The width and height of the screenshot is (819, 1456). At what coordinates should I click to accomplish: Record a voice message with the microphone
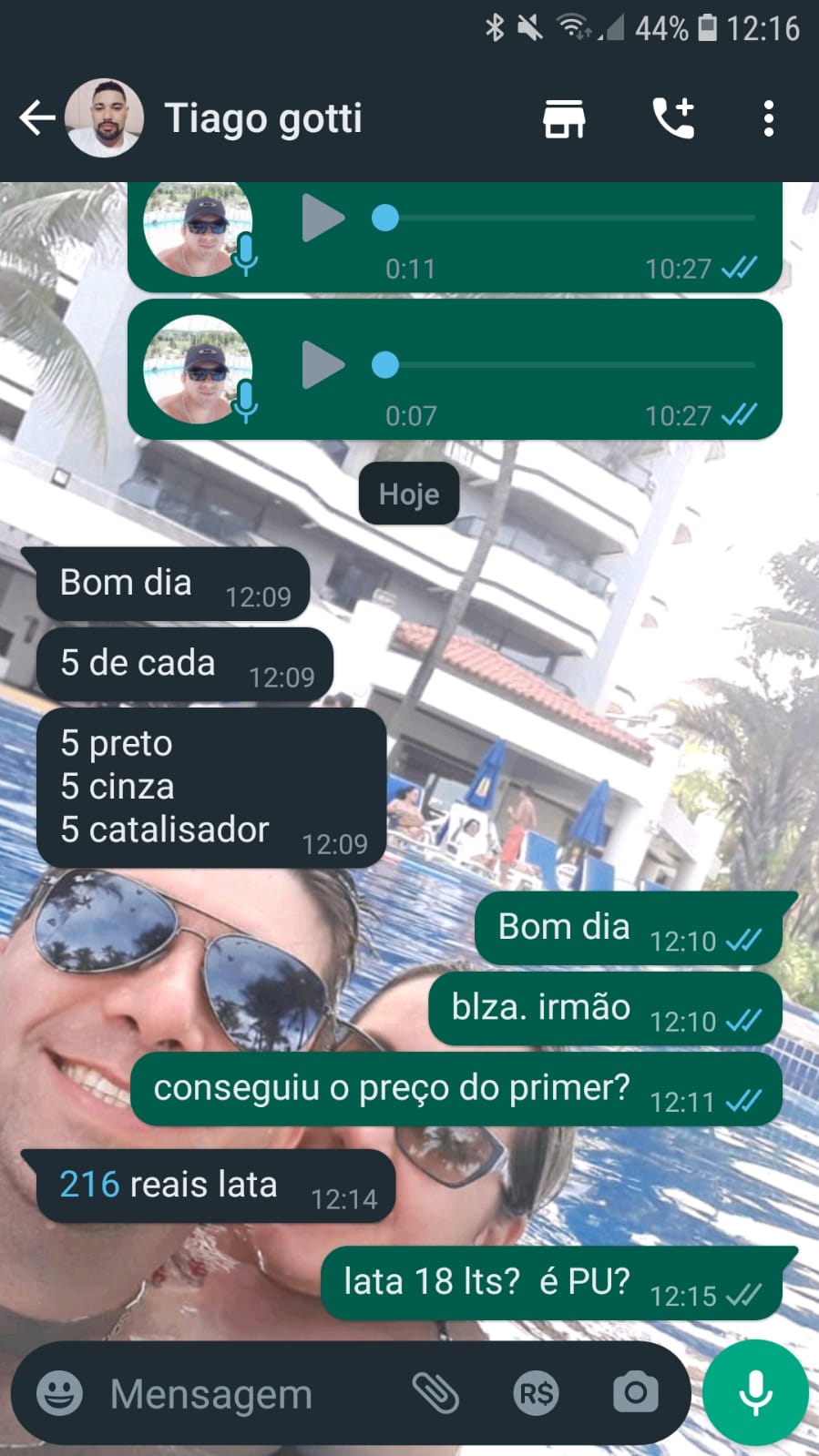click(x=755, y=1393)
